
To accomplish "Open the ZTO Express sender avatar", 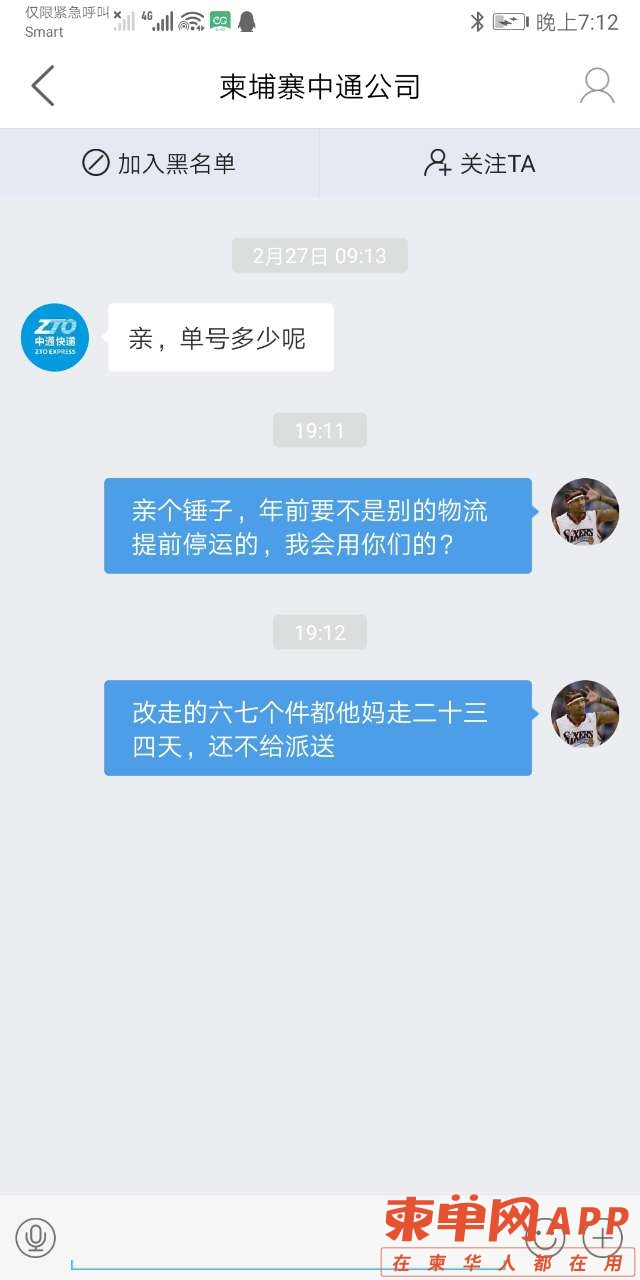I will pyautogui.click(x=55, y=338).
